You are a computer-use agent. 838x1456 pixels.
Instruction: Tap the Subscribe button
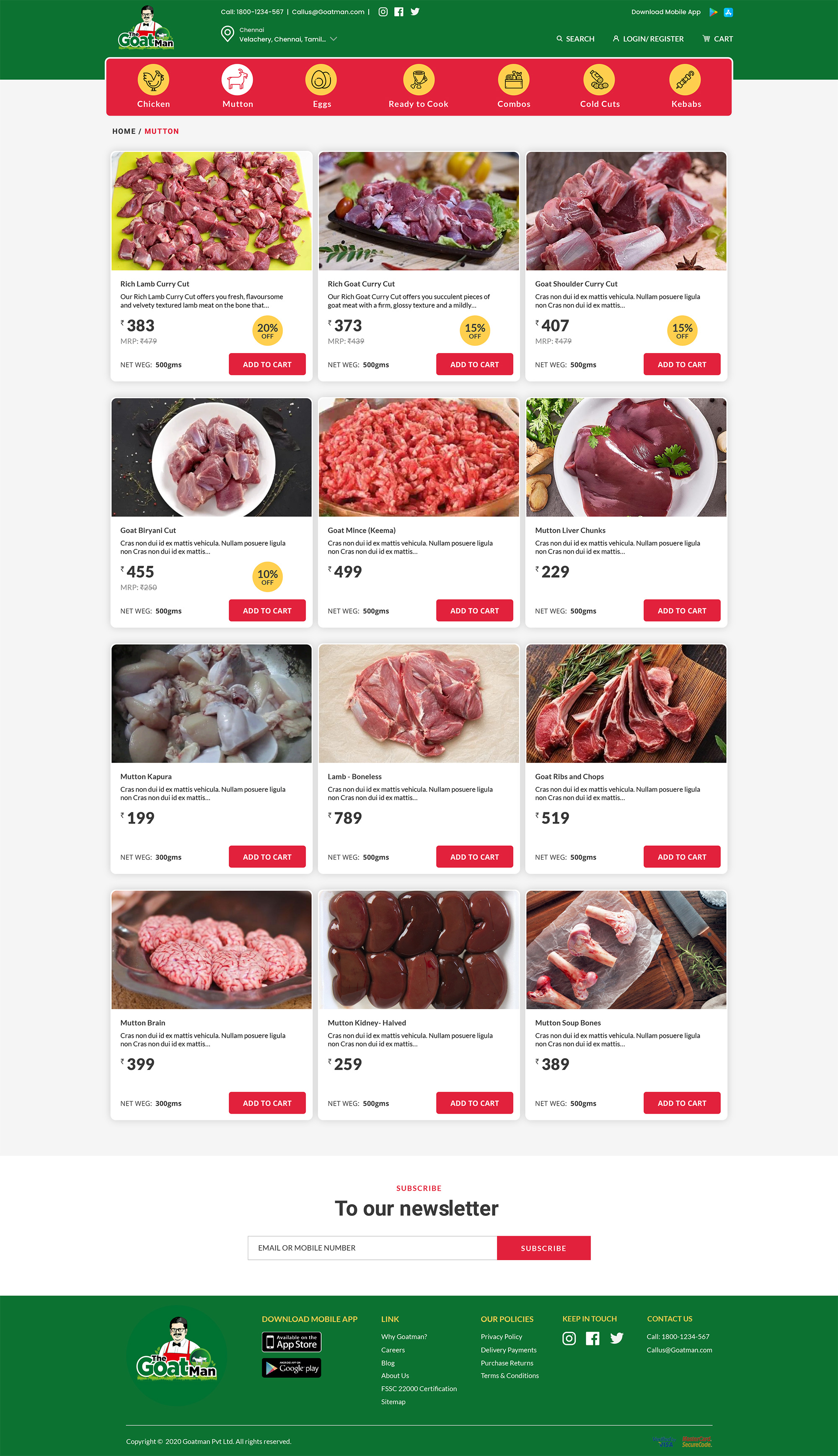click(x=543, y=1248)
